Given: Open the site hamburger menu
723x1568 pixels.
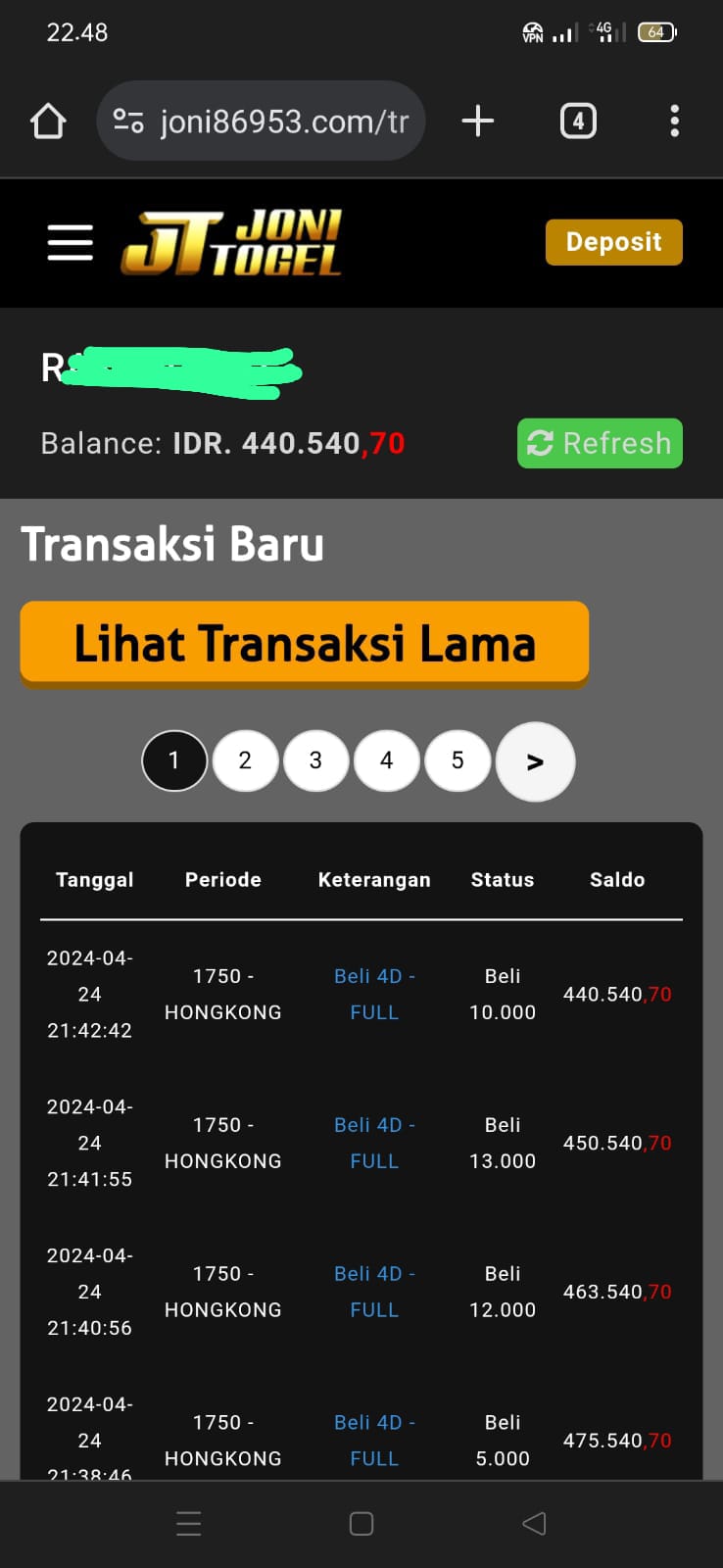Looking at the screenshot, I should pos(71,242).
